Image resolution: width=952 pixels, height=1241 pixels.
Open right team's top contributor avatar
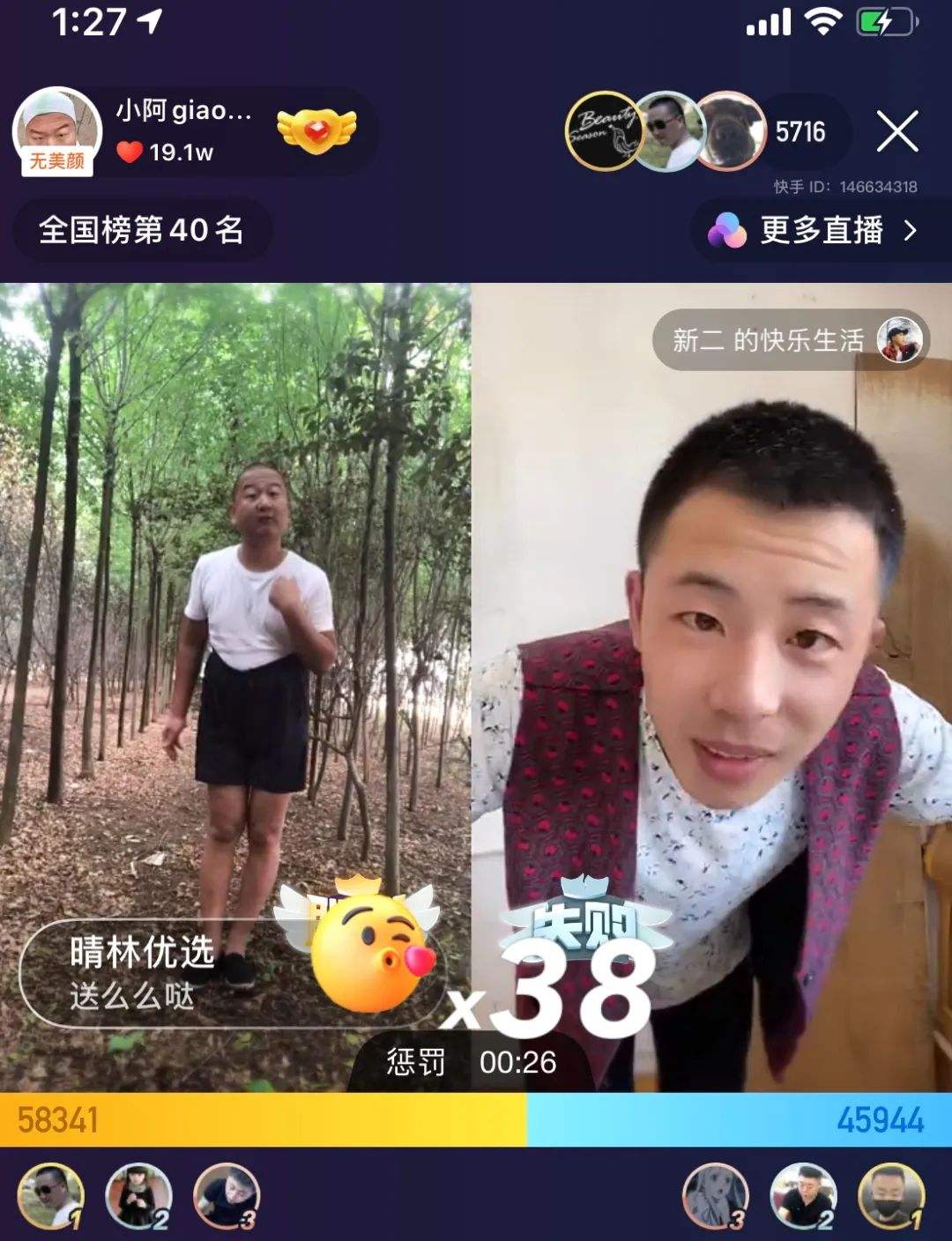pyautogui.click(x=891, y=1195)
